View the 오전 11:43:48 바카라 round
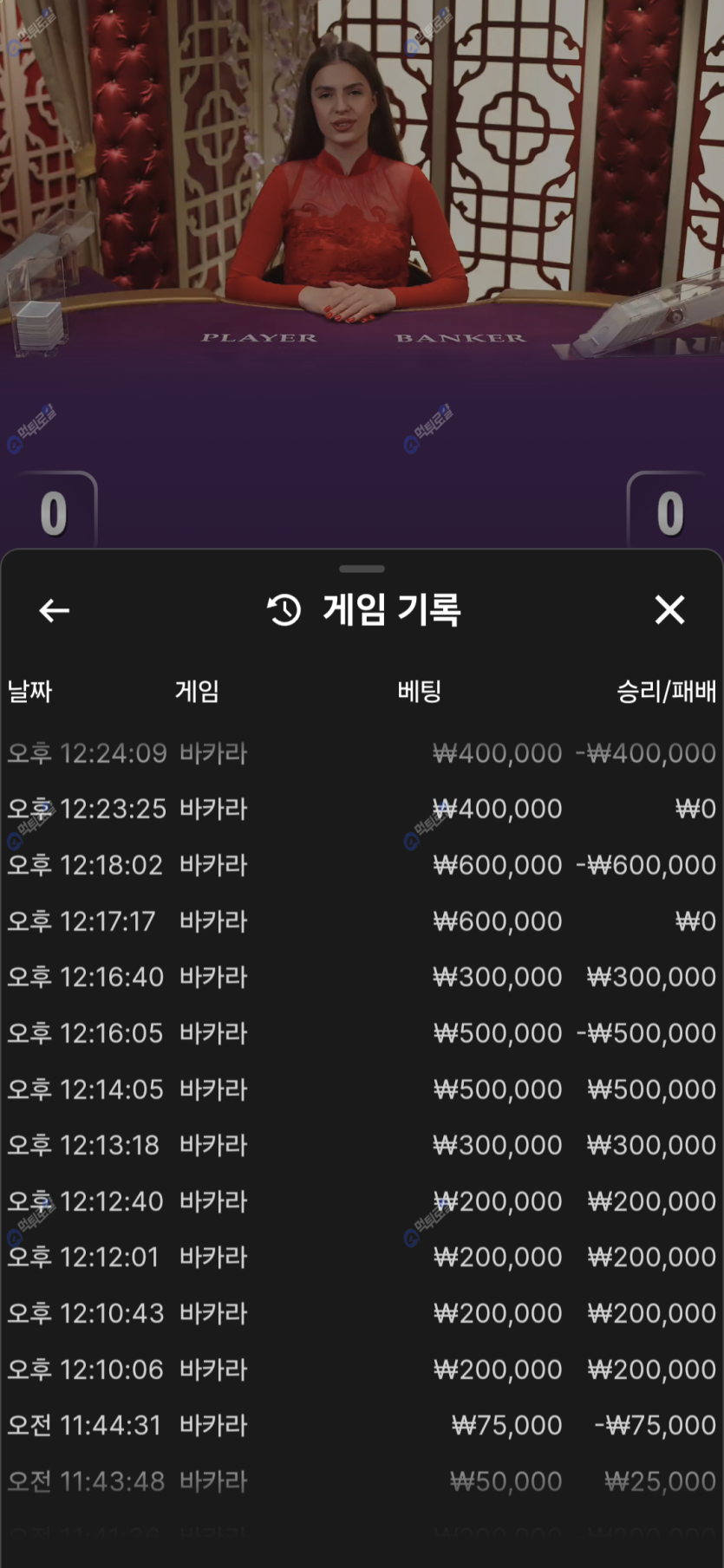Viewport: 724px width, 1568px height. pos(362,1481)
